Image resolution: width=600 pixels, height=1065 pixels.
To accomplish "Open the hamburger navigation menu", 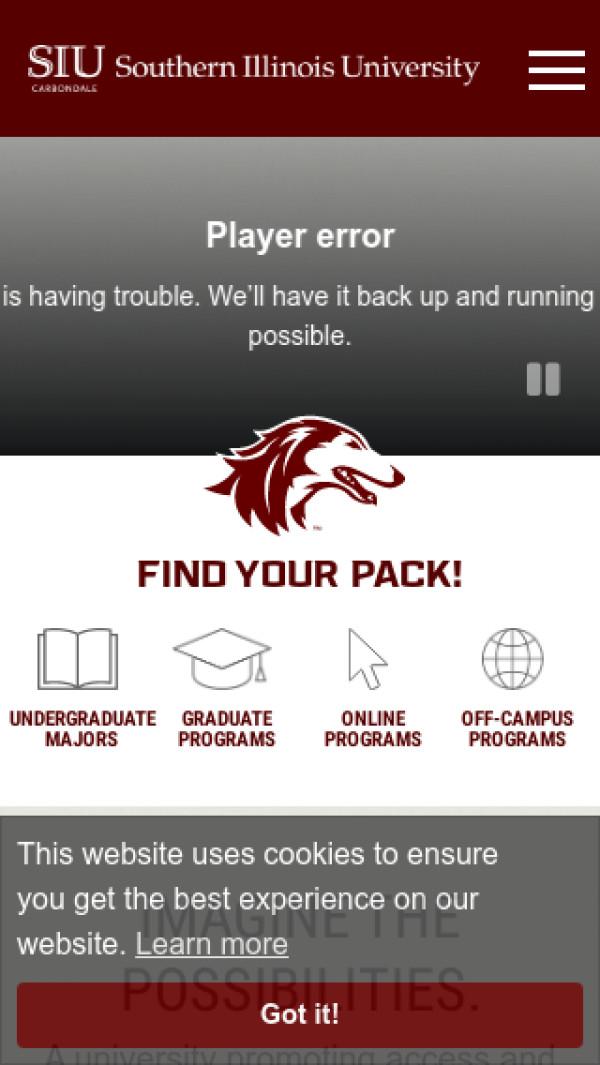I will [x=556, y=69].
